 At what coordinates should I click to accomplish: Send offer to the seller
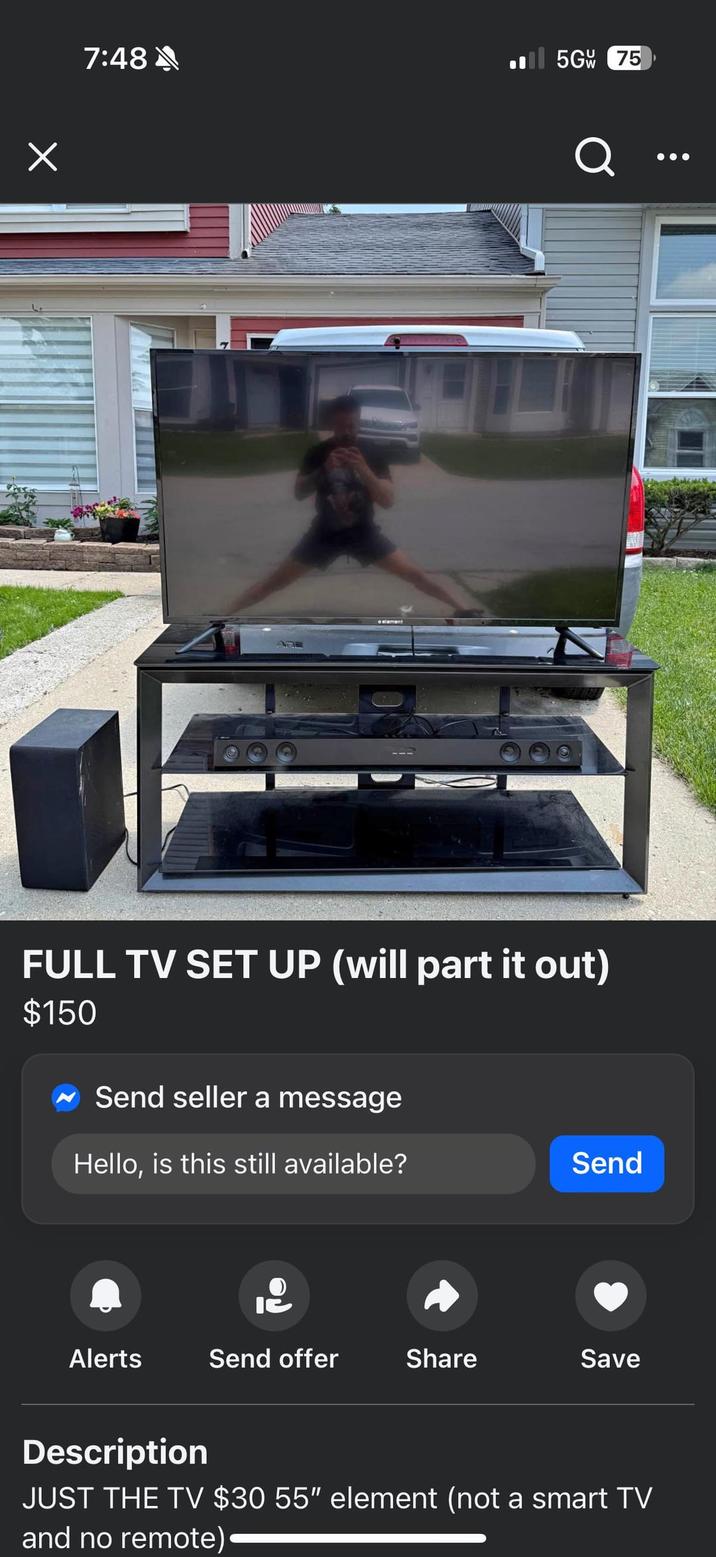coord(273,1297)
